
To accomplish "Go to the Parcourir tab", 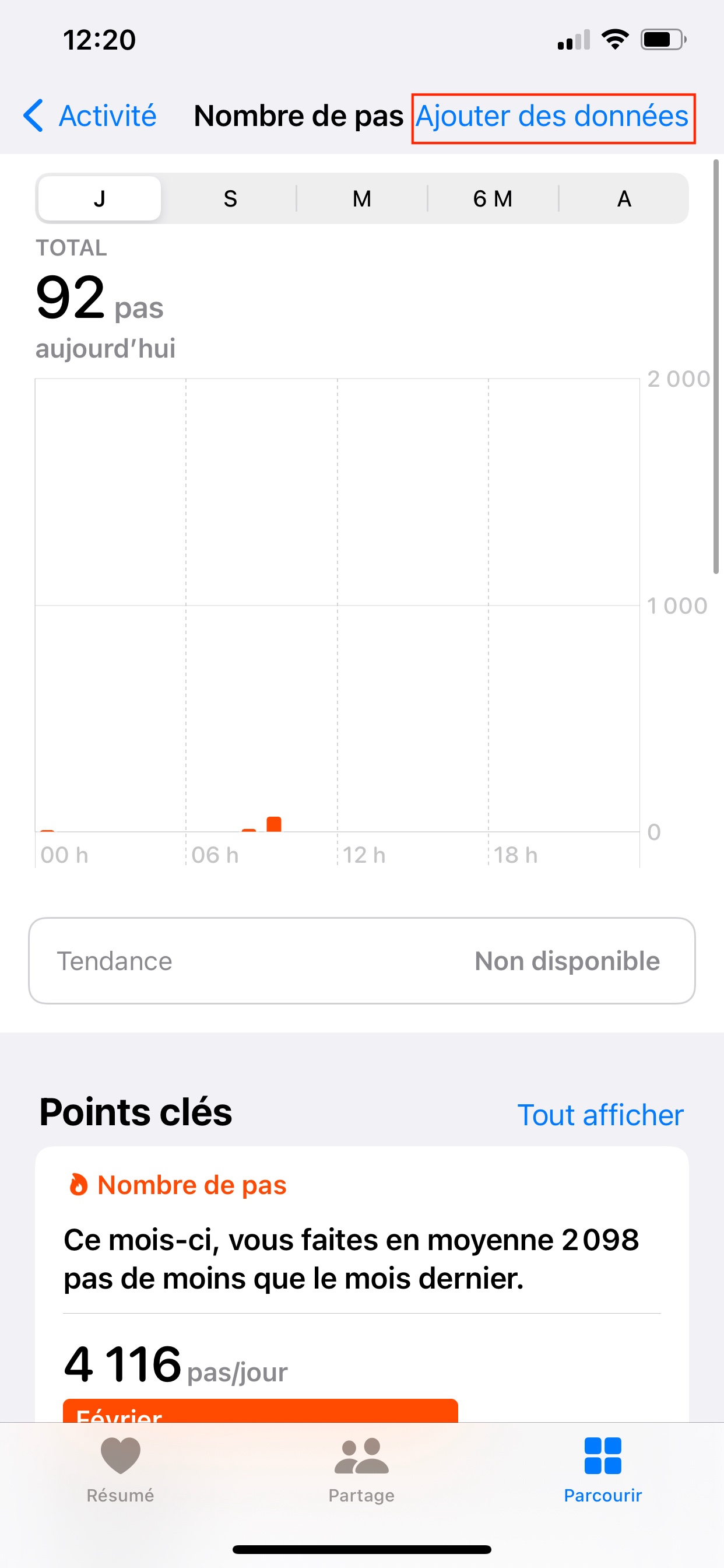I will 602,1468.
